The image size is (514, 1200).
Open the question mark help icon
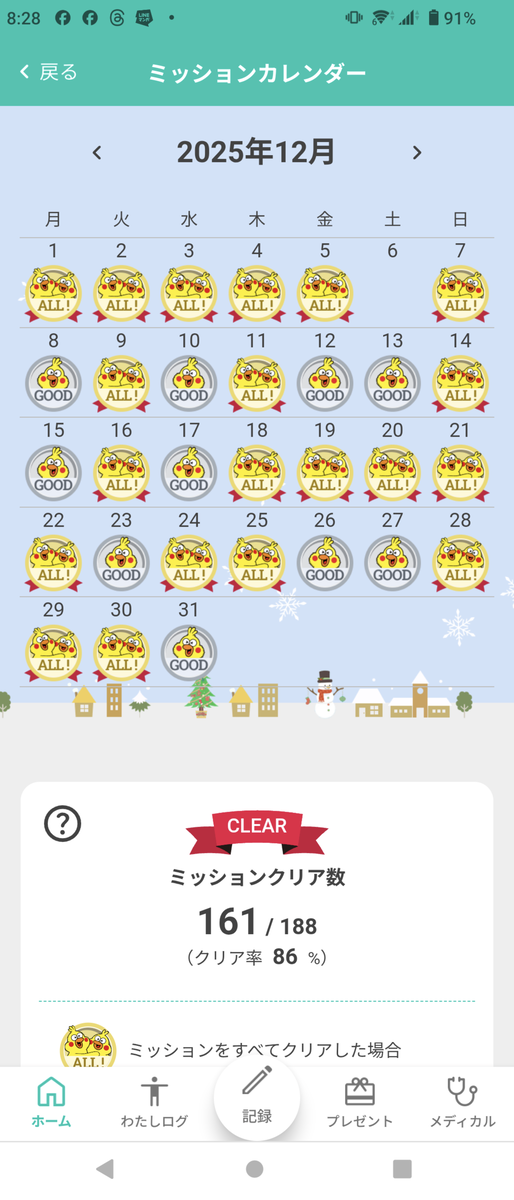click(x=63, y=823)
